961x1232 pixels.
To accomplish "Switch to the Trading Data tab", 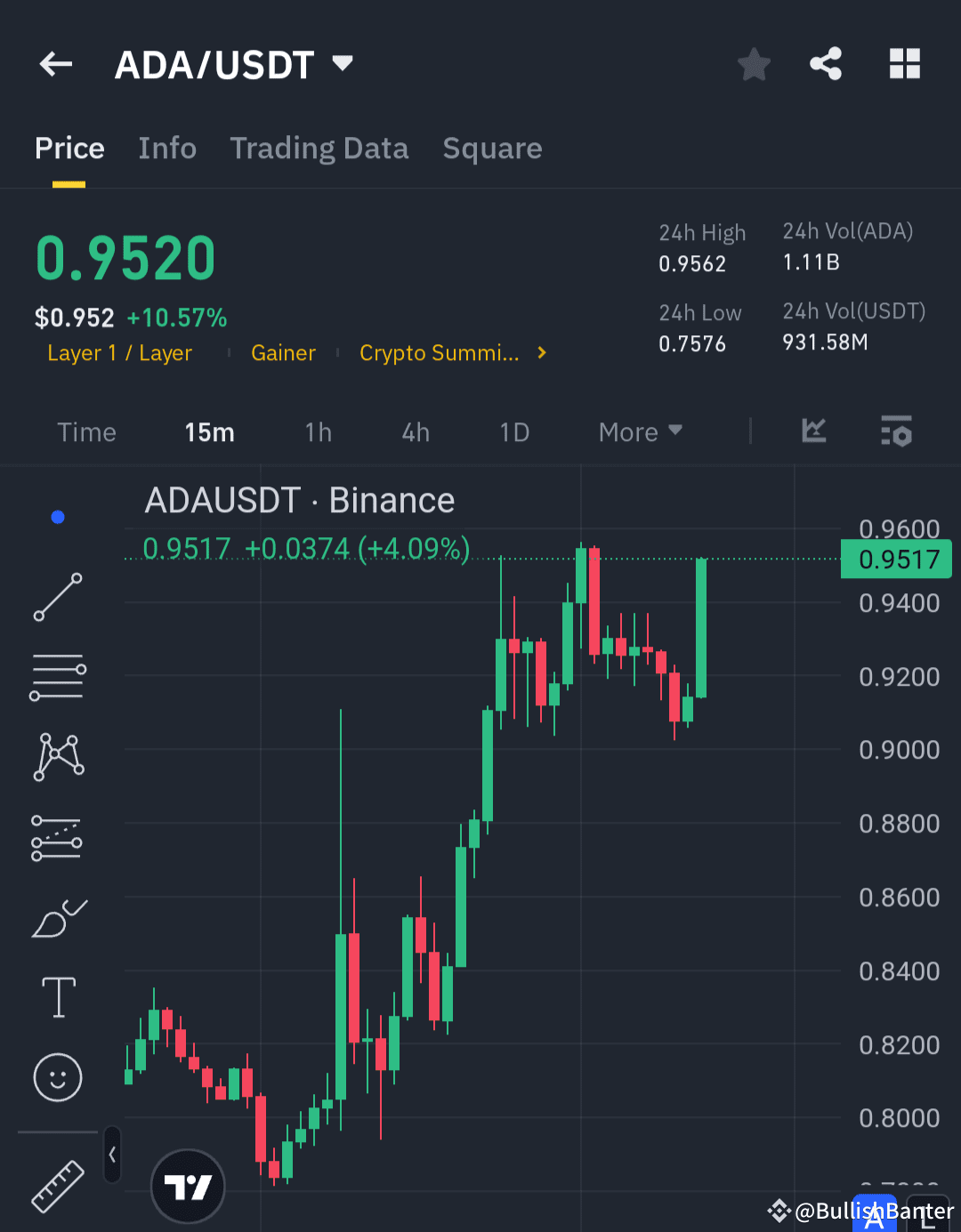I will (319, 149).
